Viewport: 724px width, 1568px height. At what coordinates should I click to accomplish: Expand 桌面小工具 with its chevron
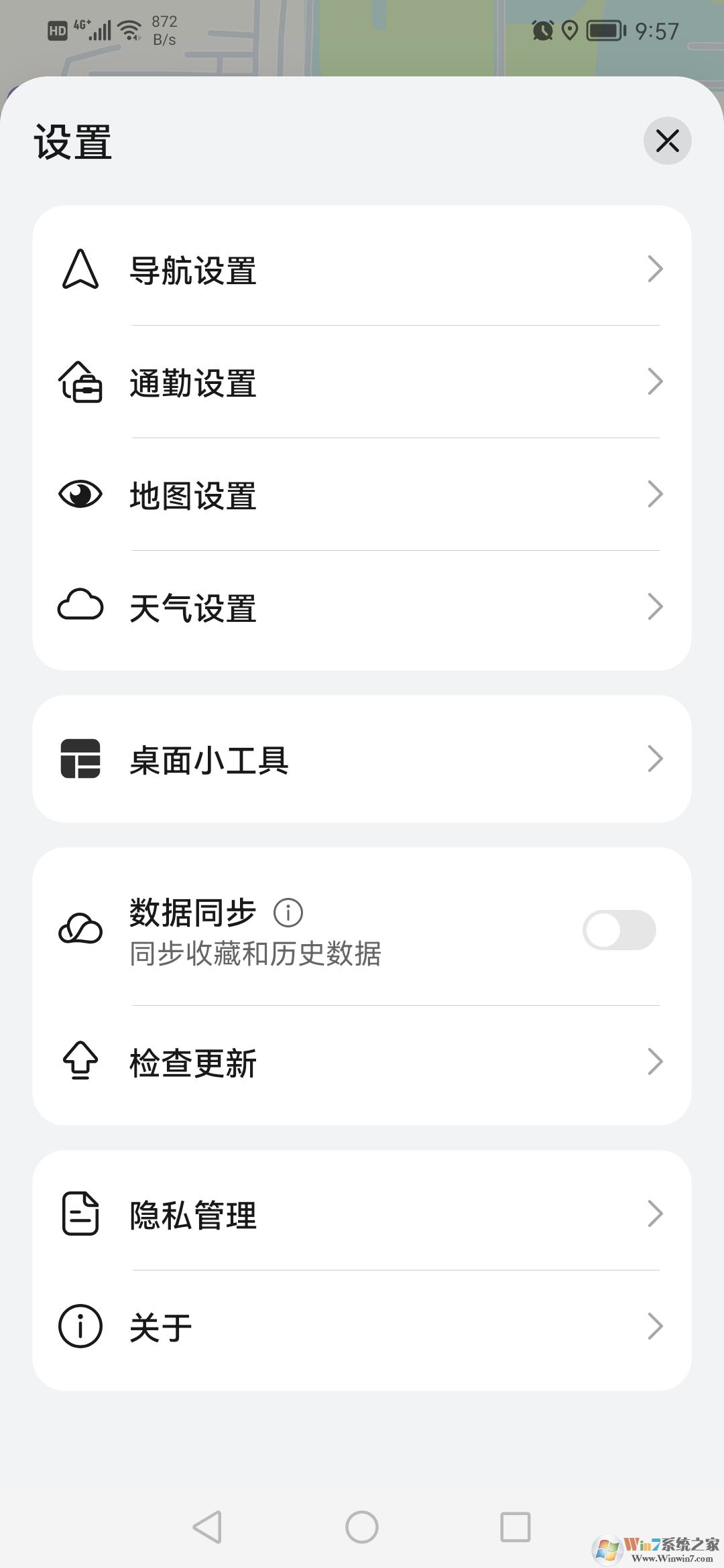tap(655, 759)
